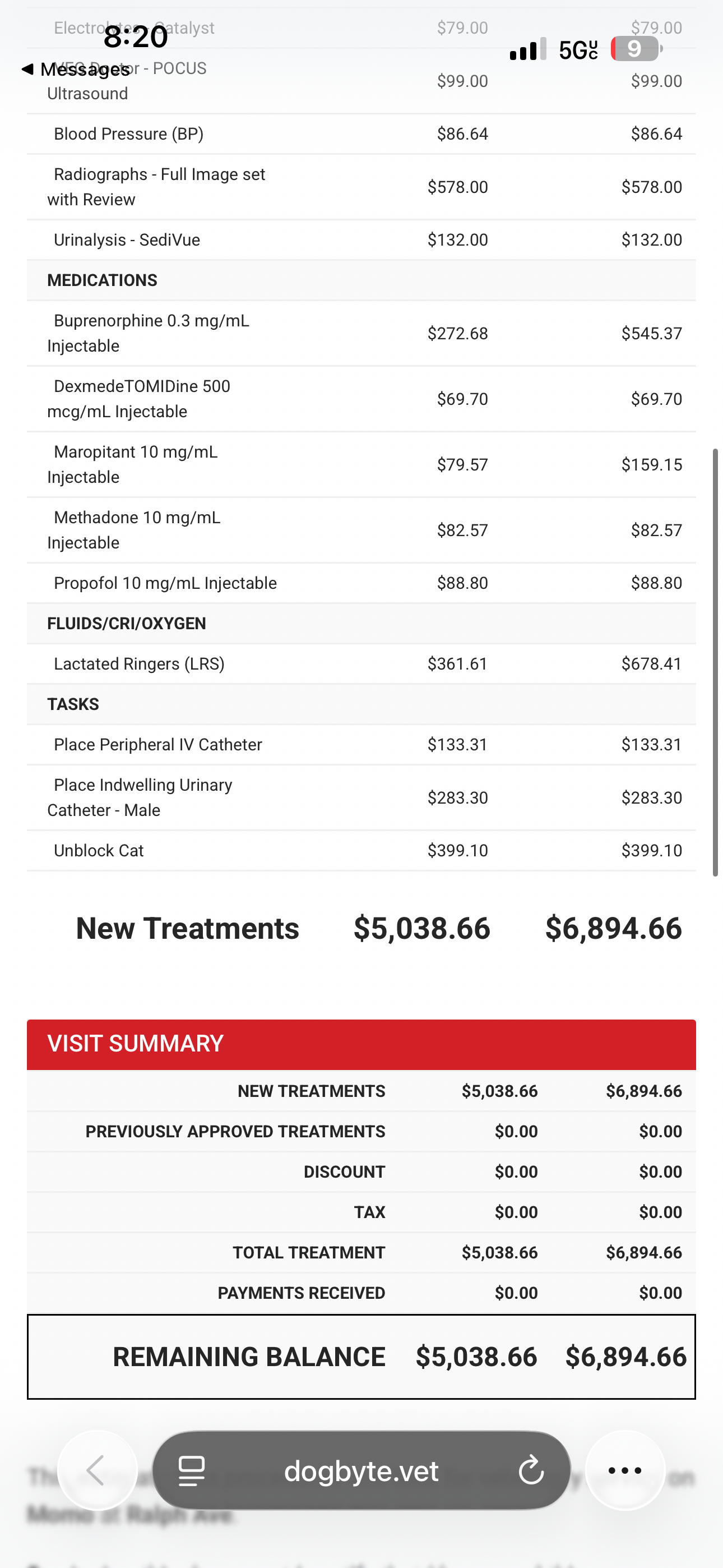The image size is (723, 1568).
Task: Open the page menu icon in address bar
Action: (x=191, y=1470)
